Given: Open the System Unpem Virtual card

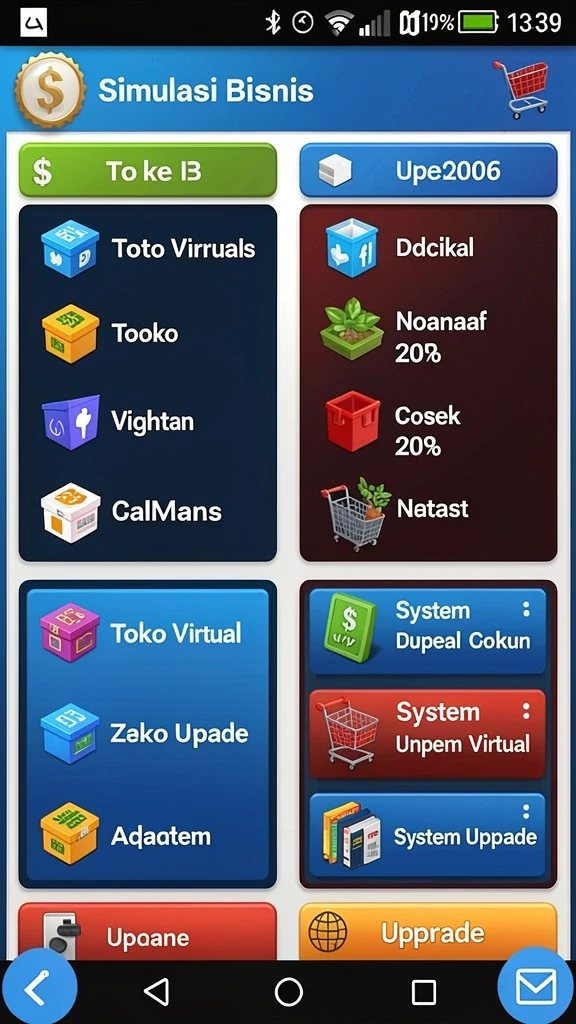Looking at the screenshot, I should point(427,734).
